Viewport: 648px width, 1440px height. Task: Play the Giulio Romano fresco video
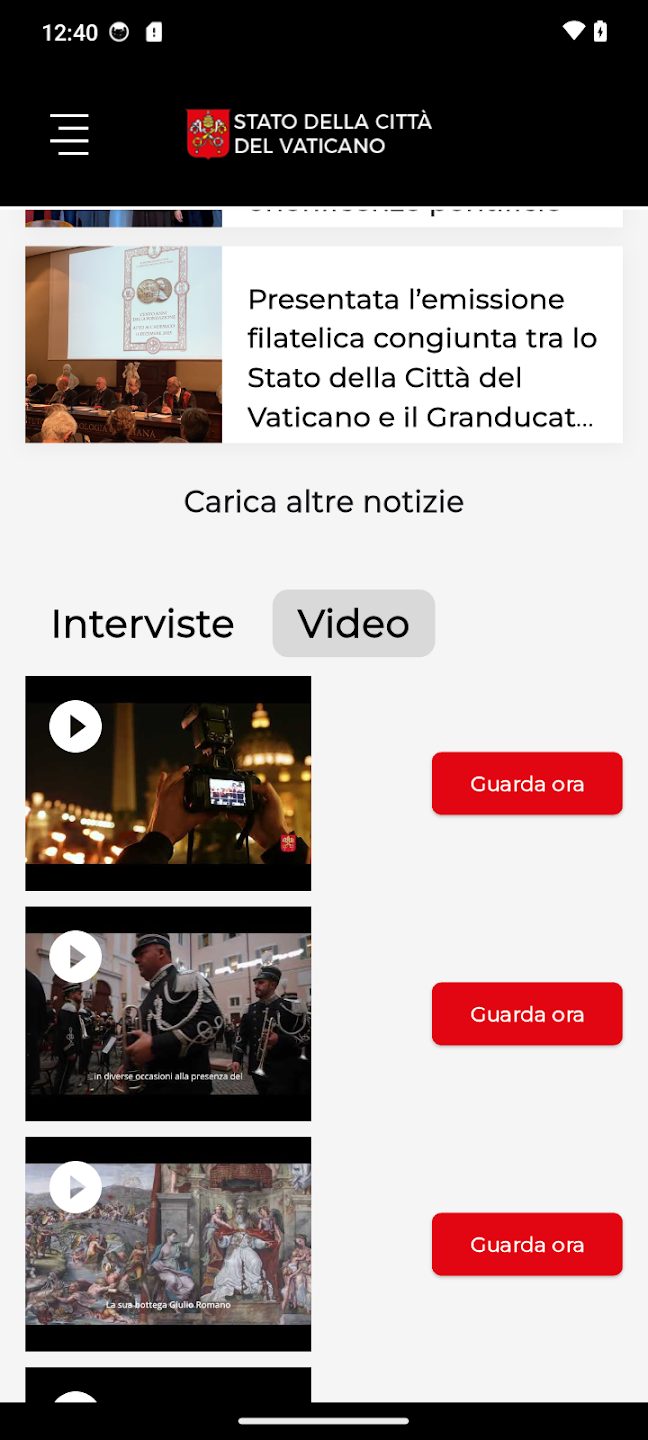point(76,1187)
